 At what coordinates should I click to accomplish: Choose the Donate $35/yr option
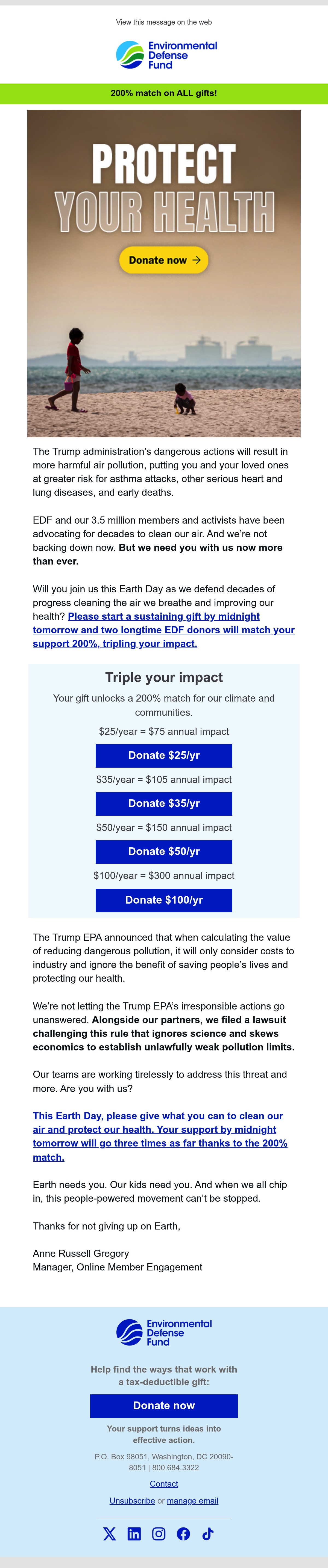coord(164,803)
